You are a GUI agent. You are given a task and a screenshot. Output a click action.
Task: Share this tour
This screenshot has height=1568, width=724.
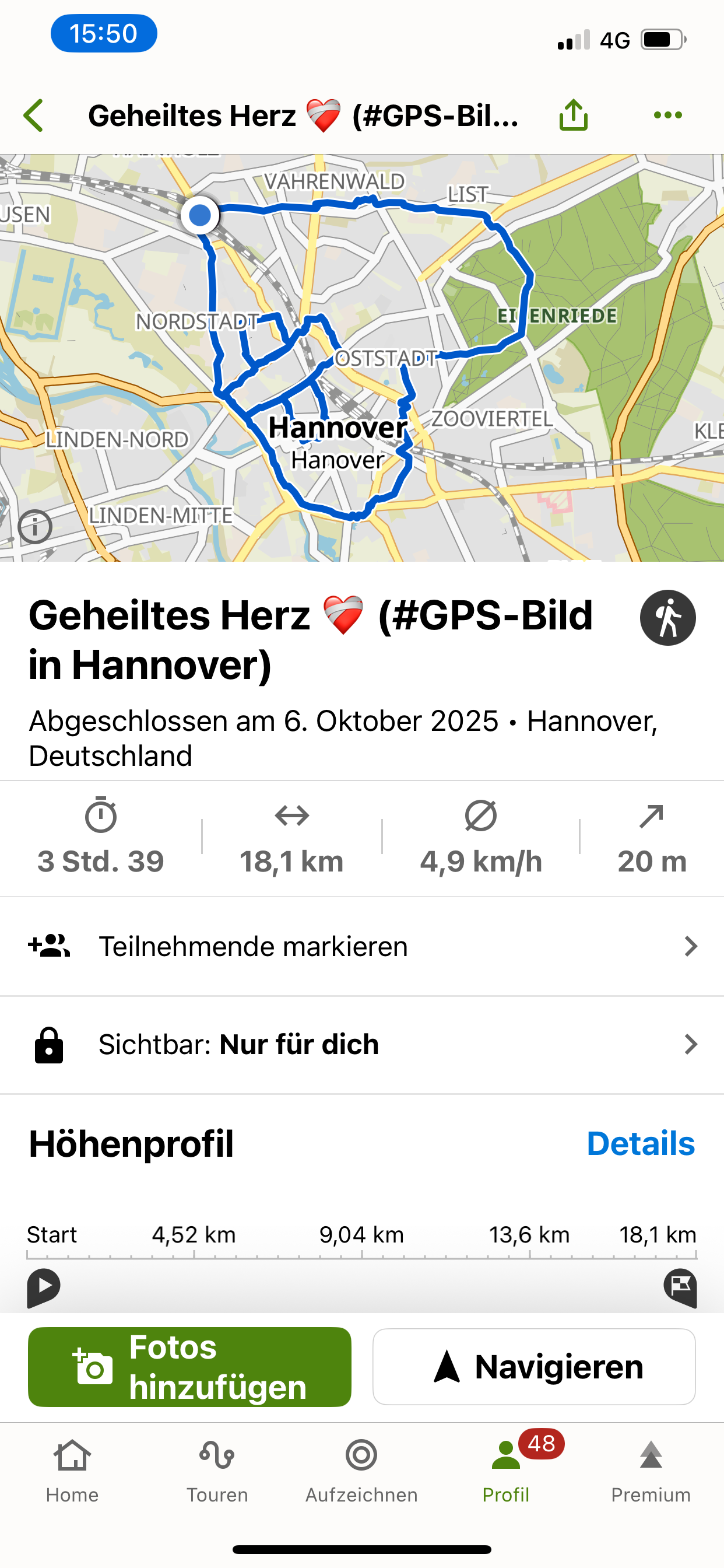573,115
